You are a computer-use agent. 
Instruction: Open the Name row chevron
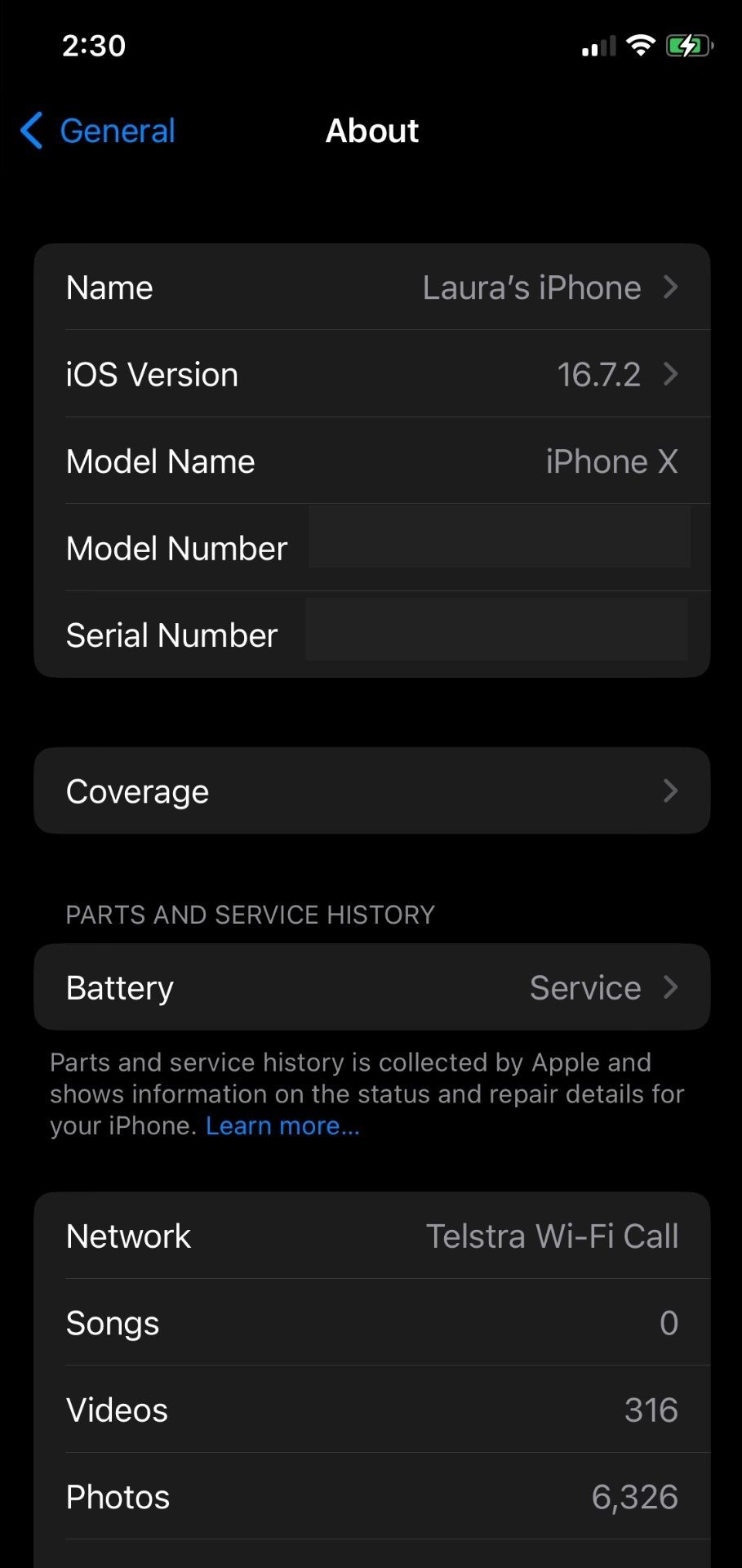coord(671,287)
